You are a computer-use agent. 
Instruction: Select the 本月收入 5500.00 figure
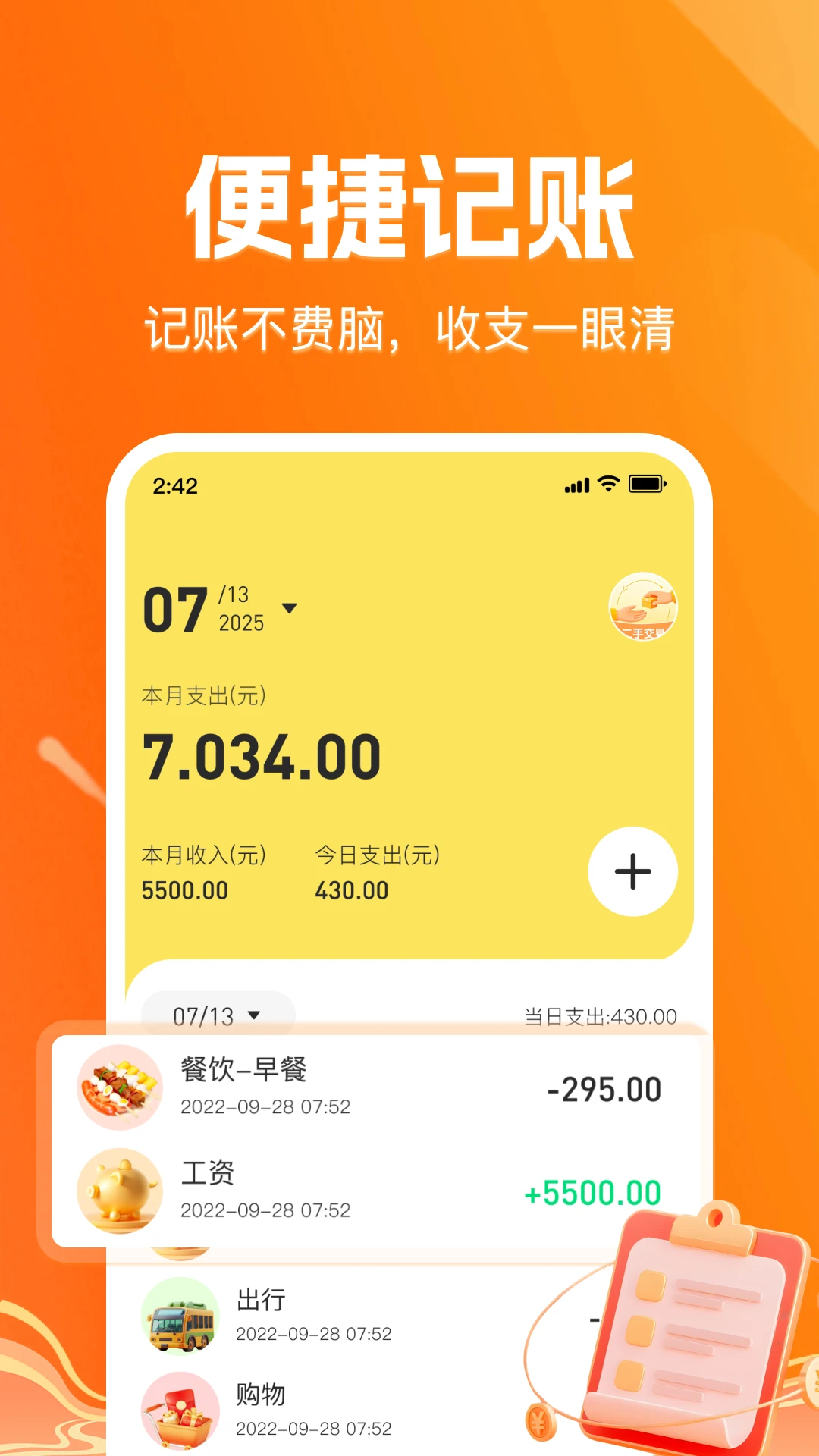click(186, 890)
